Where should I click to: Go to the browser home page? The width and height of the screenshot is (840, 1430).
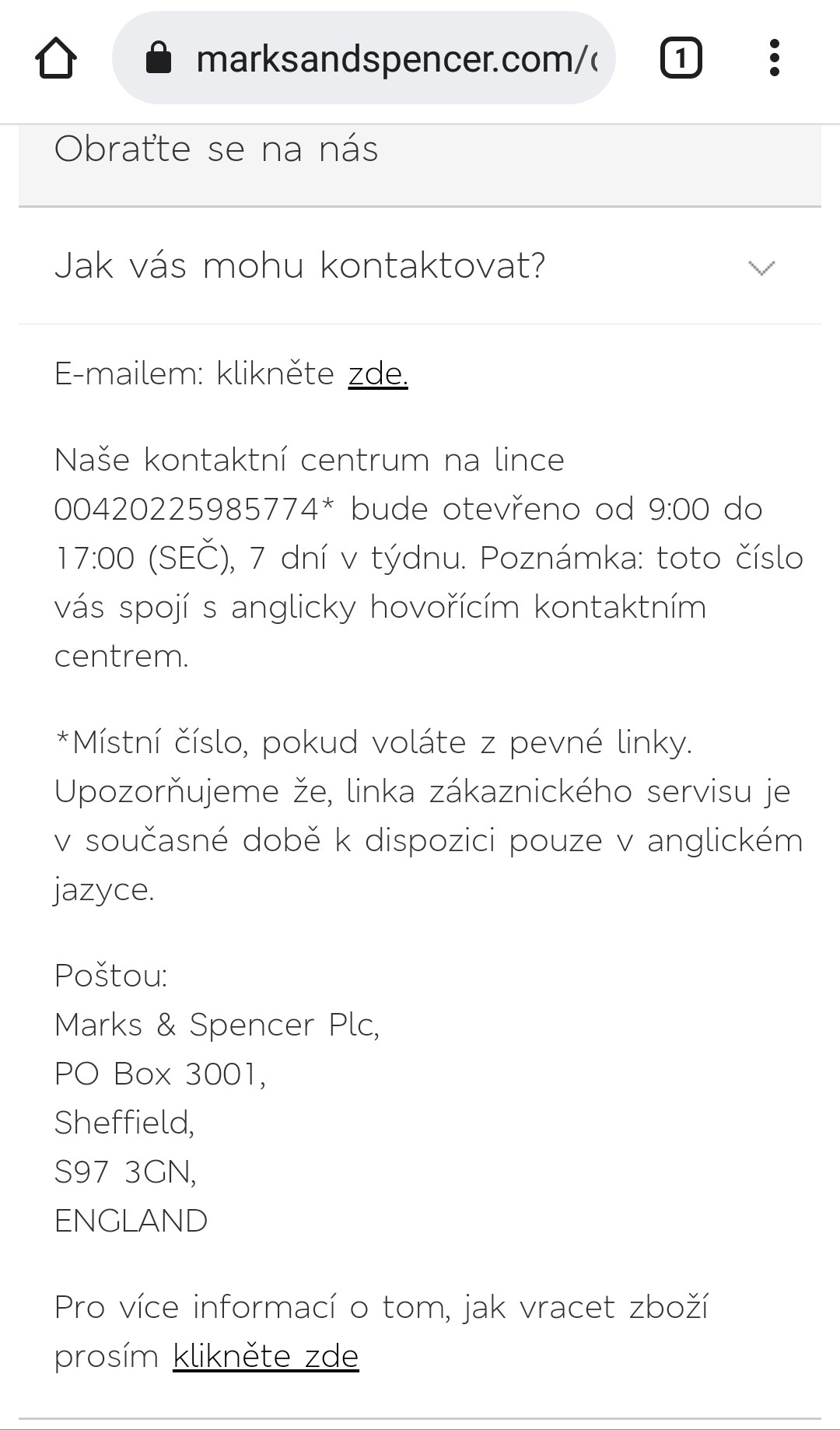56,58
